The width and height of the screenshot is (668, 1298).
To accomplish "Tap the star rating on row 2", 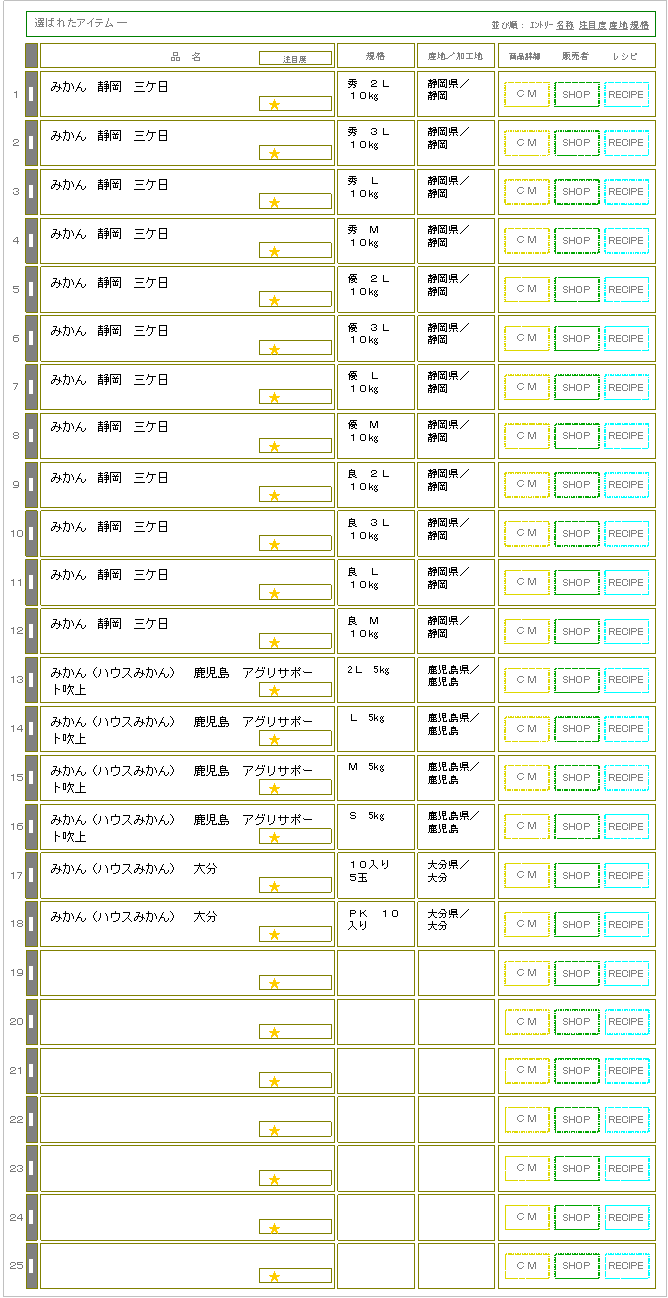I will 274,153.
